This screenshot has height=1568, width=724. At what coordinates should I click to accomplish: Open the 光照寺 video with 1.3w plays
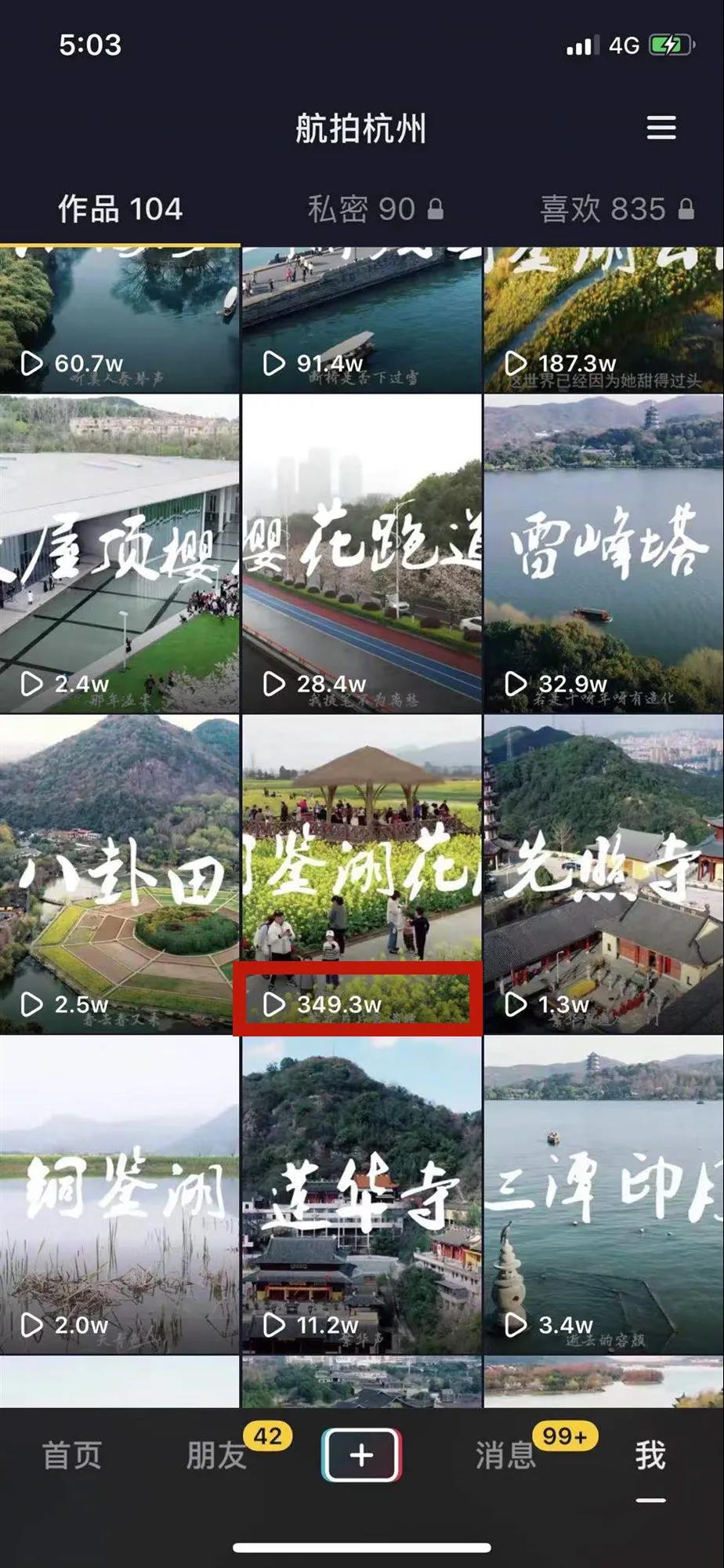pyautogui.click(x=603, y=874)
